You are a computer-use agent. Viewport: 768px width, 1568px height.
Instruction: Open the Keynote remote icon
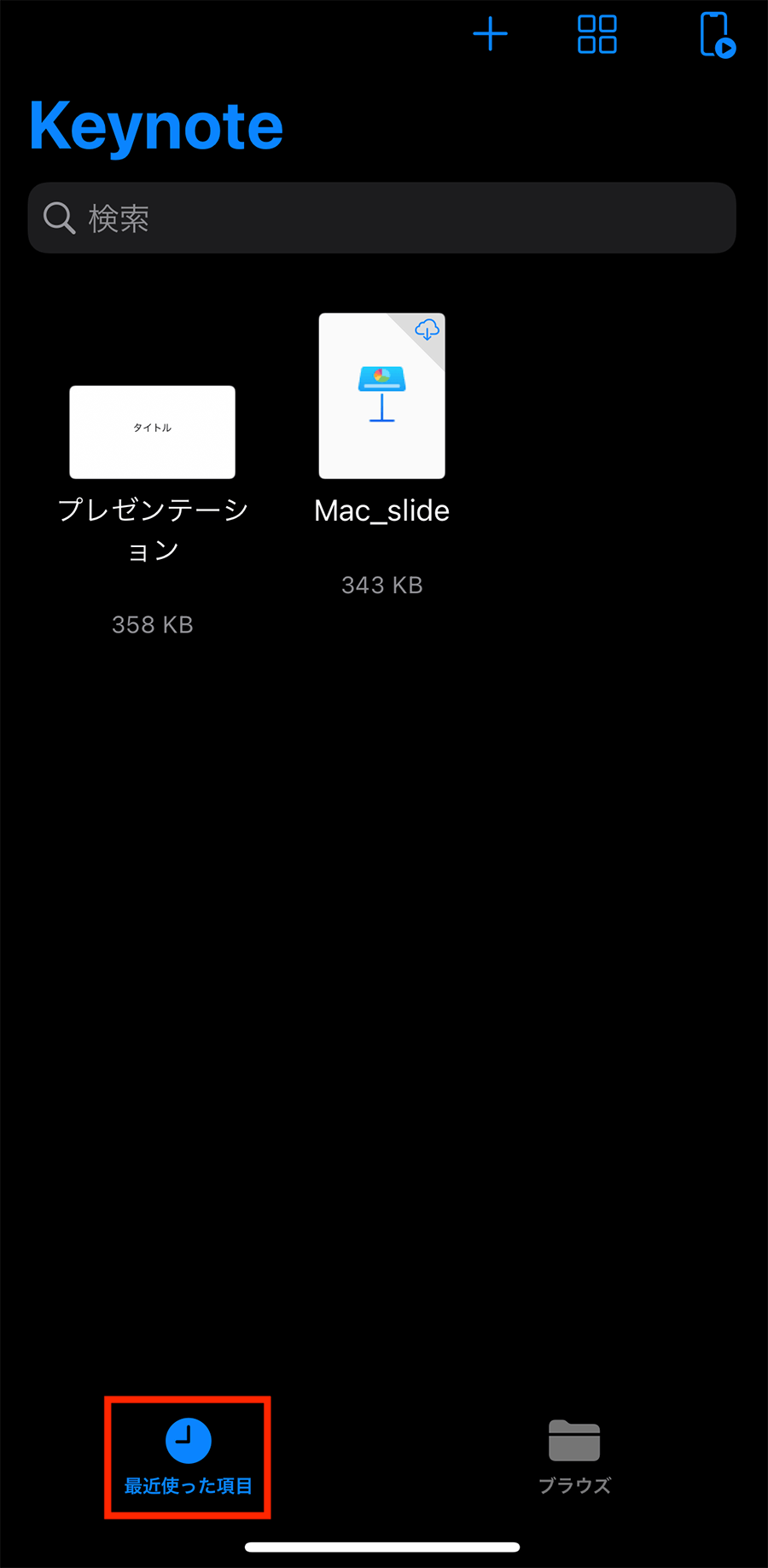click(x=717, y=35)
